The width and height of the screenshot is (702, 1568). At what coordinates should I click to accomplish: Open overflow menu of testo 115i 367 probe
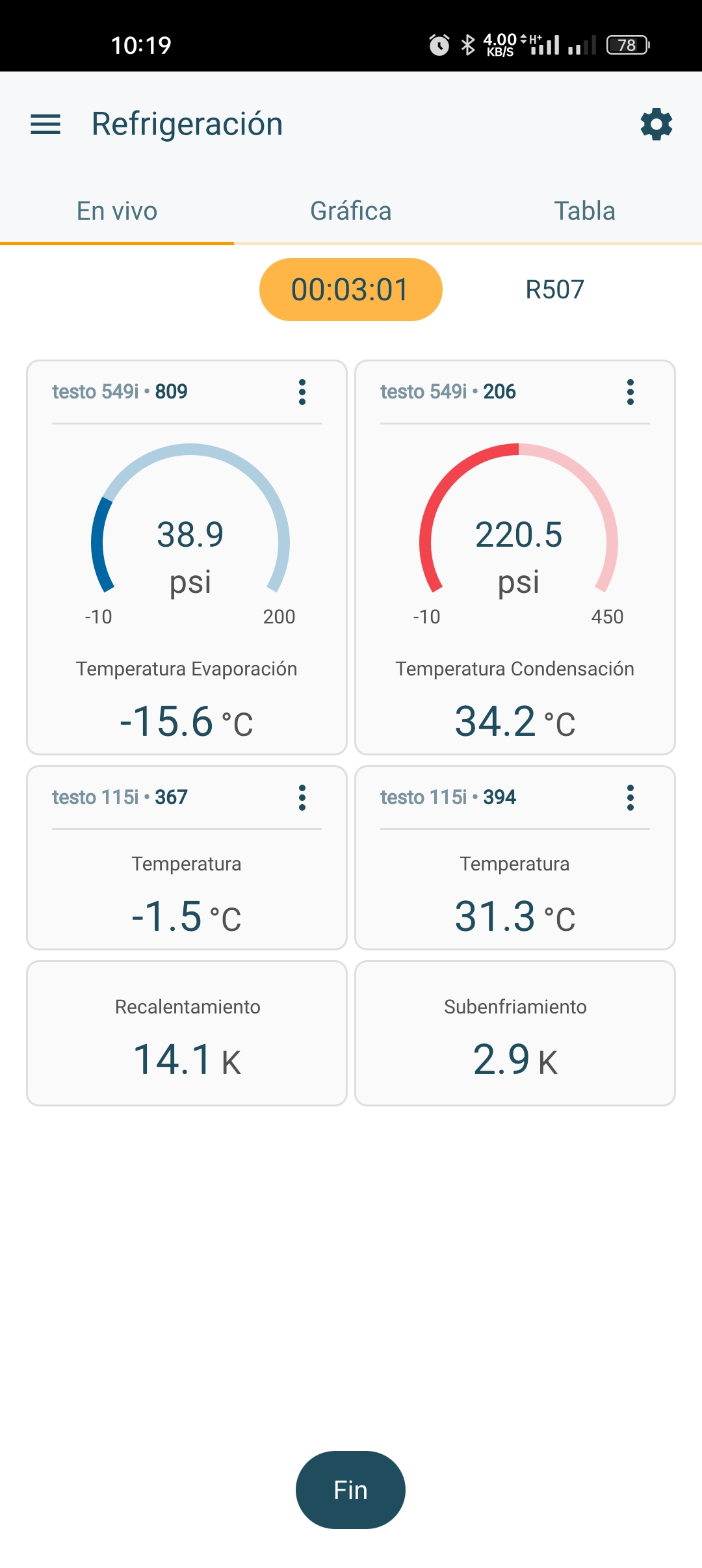coord(302,799)
